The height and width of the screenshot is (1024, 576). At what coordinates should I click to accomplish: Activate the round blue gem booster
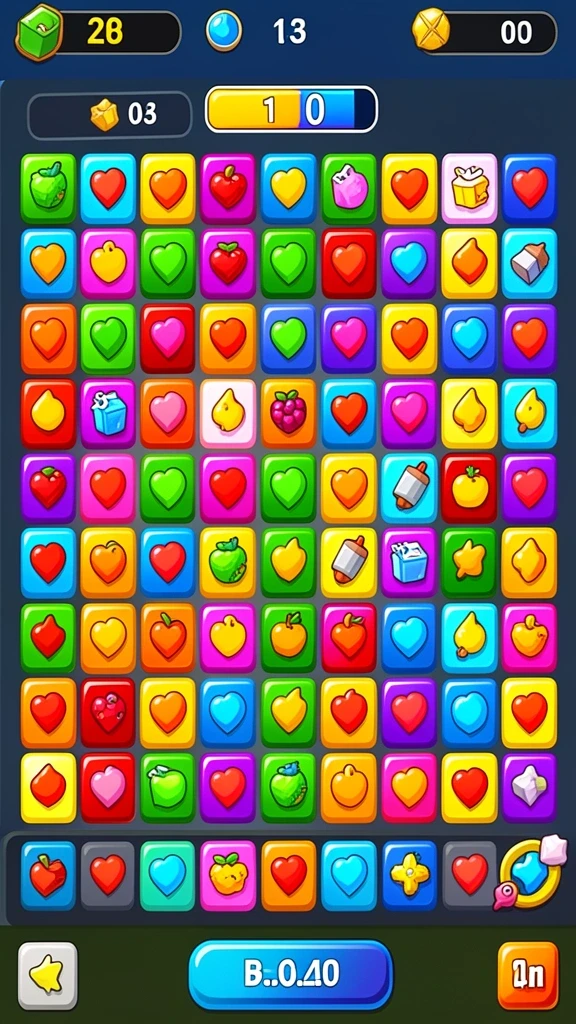(530, 874)
